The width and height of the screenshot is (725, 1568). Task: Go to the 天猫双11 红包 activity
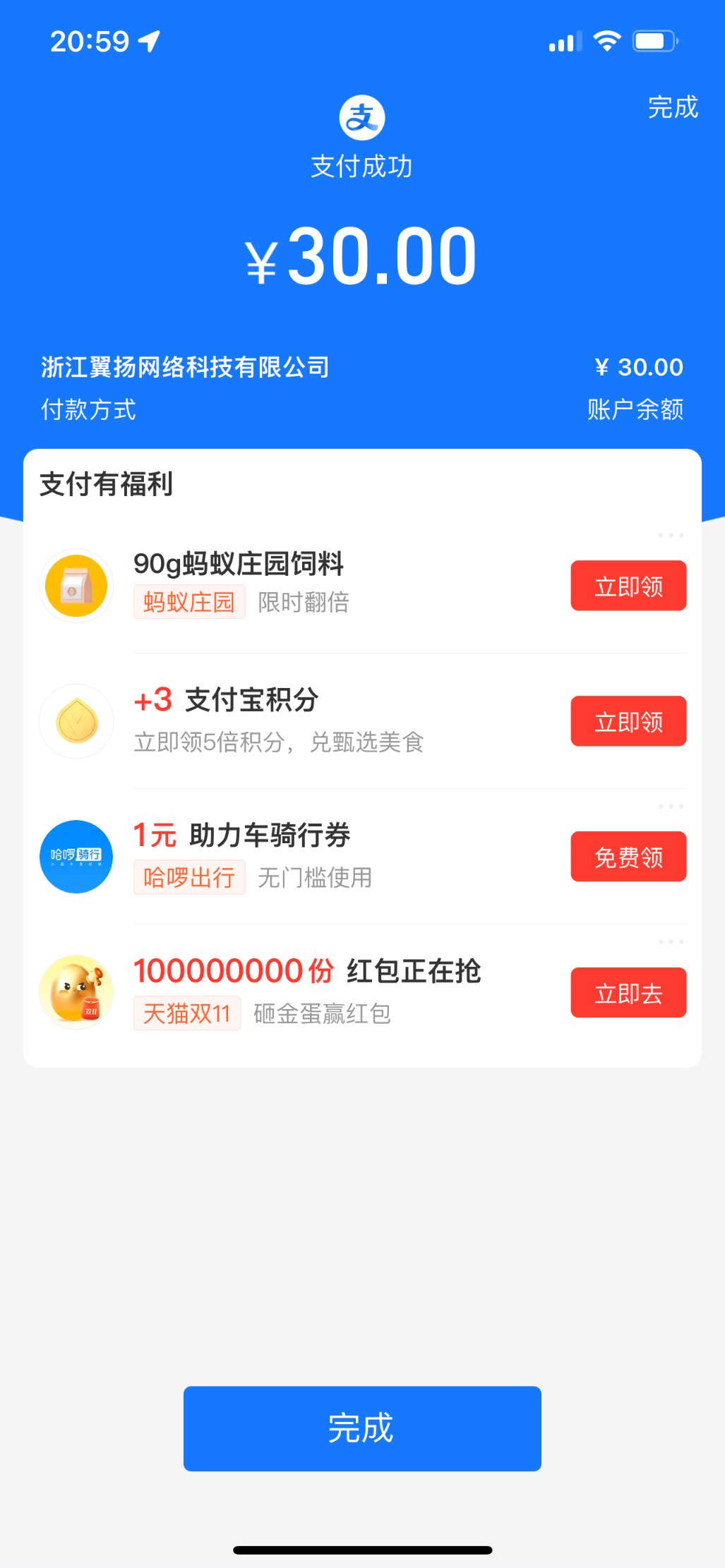pyautogui.click(x=628, y=993)
